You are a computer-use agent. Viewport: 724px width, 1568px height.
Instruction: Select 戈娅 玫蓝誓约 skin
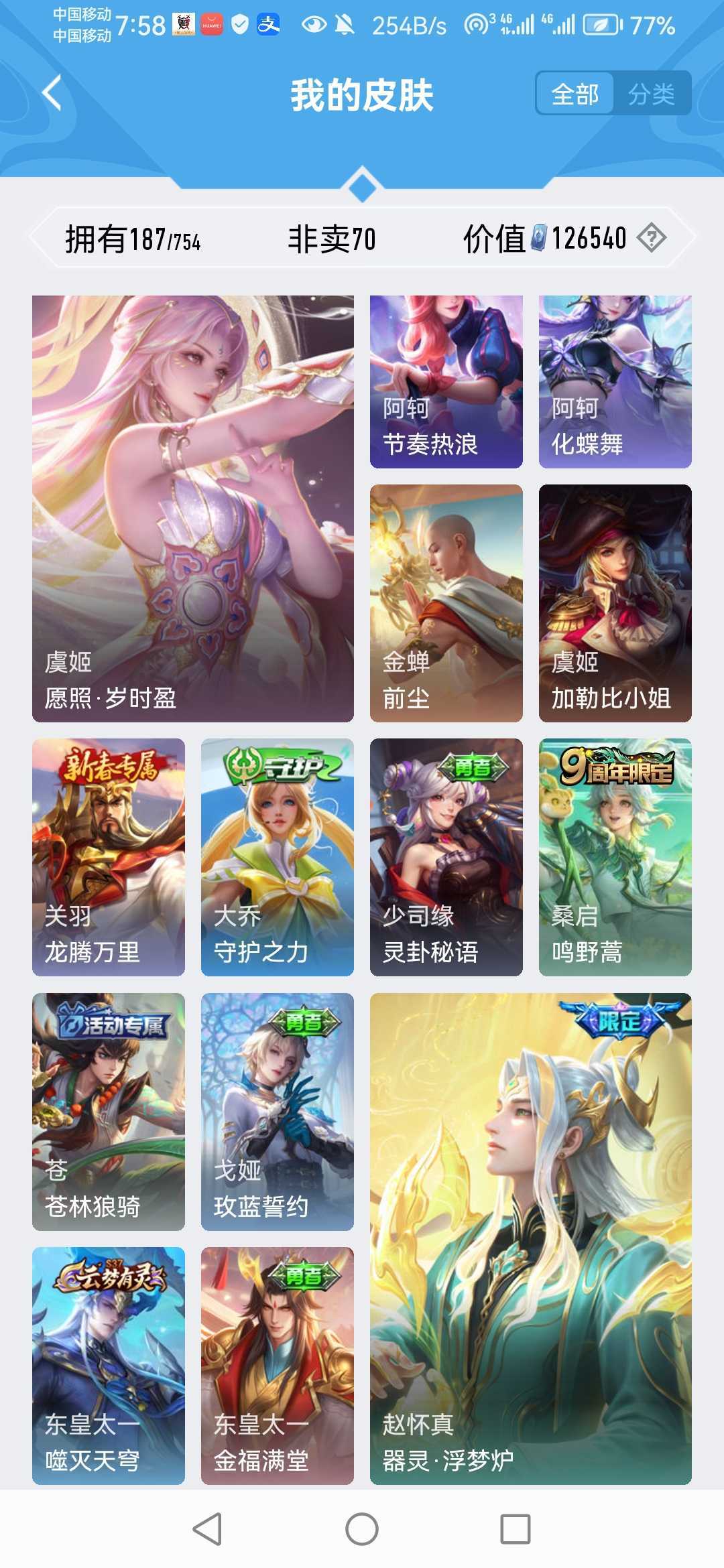point(277,1111)
